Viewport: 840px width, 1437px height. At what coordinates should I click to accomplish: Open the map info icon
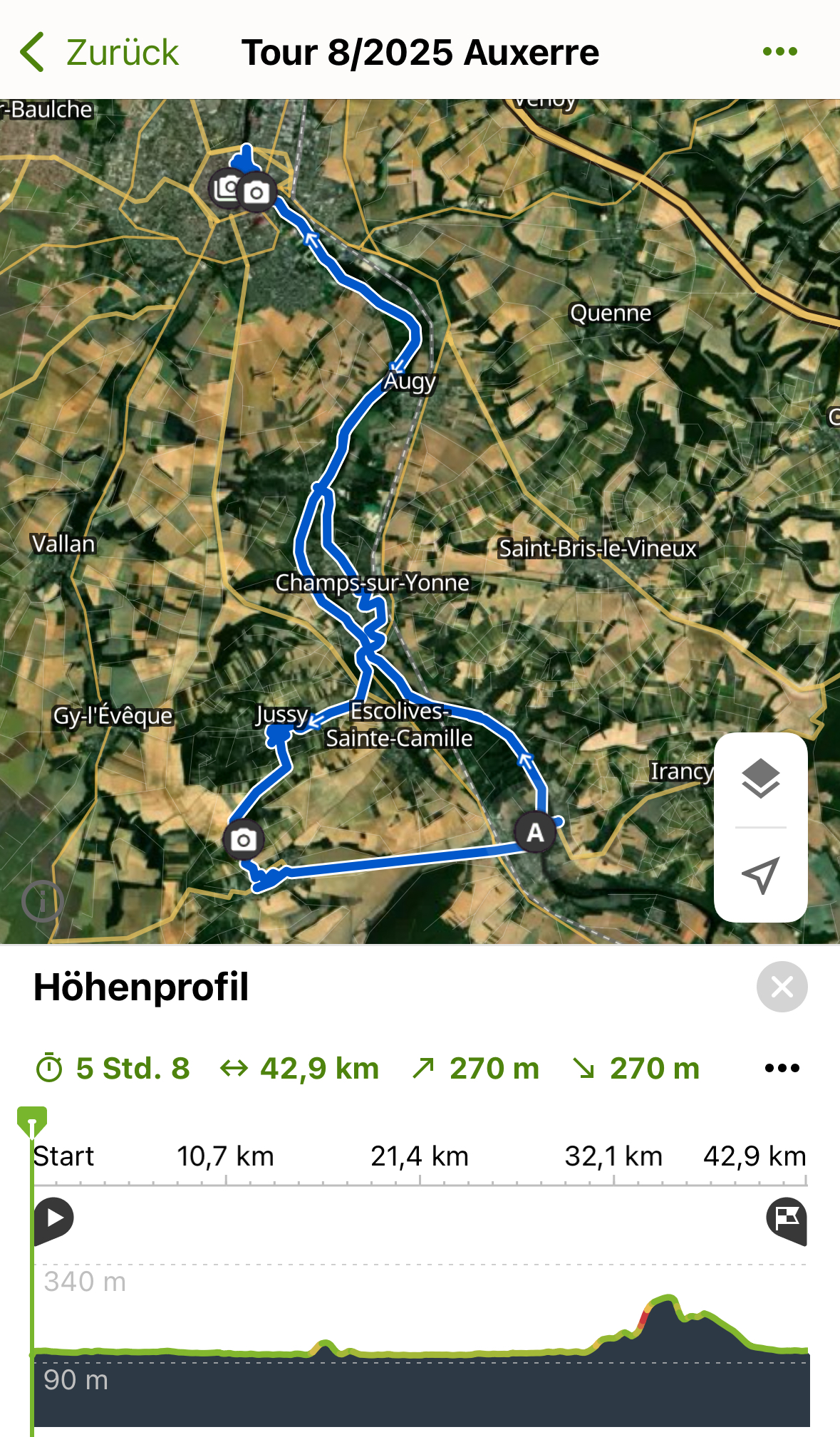click(43, 901)
